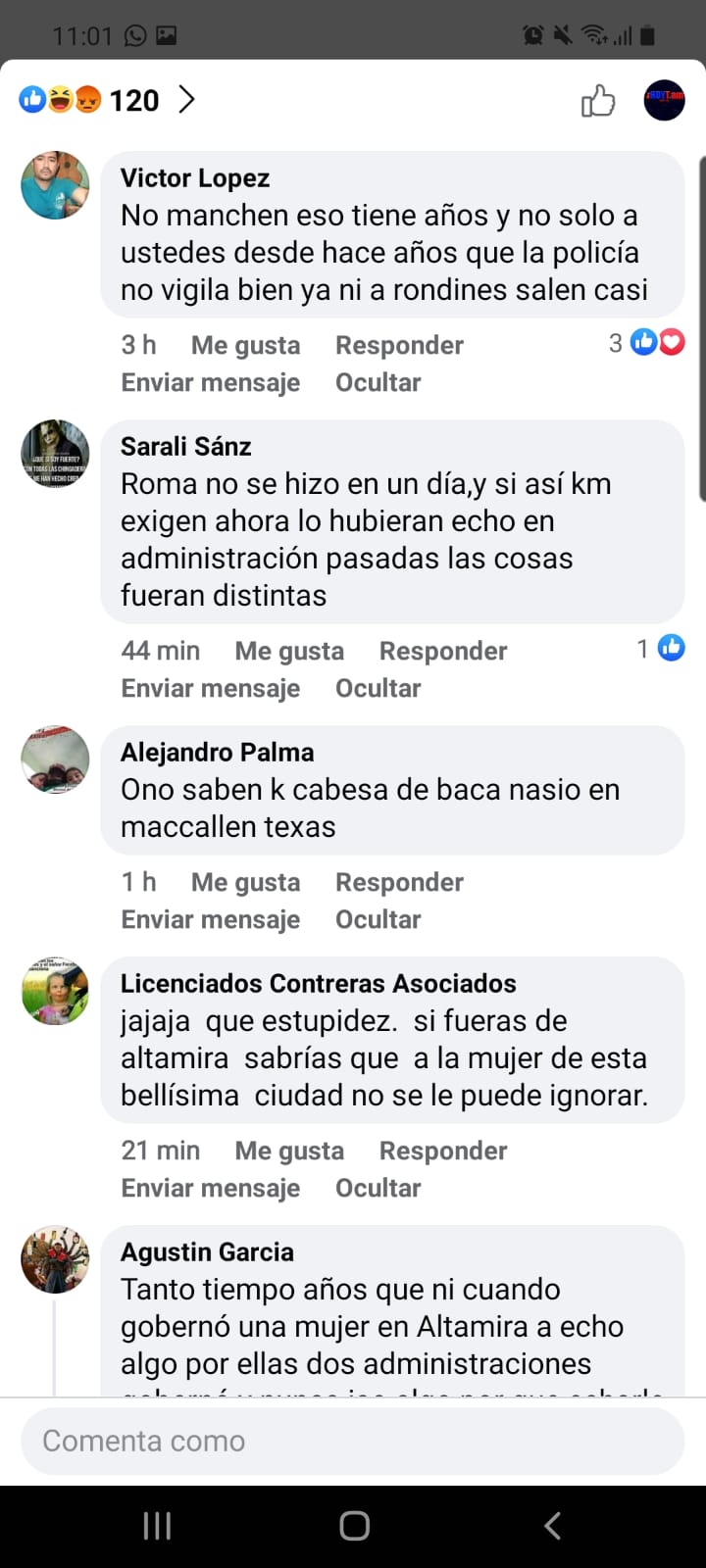Send a message to Alejandro Palma
706x1568 pixels.
click(x=210, y=919)
